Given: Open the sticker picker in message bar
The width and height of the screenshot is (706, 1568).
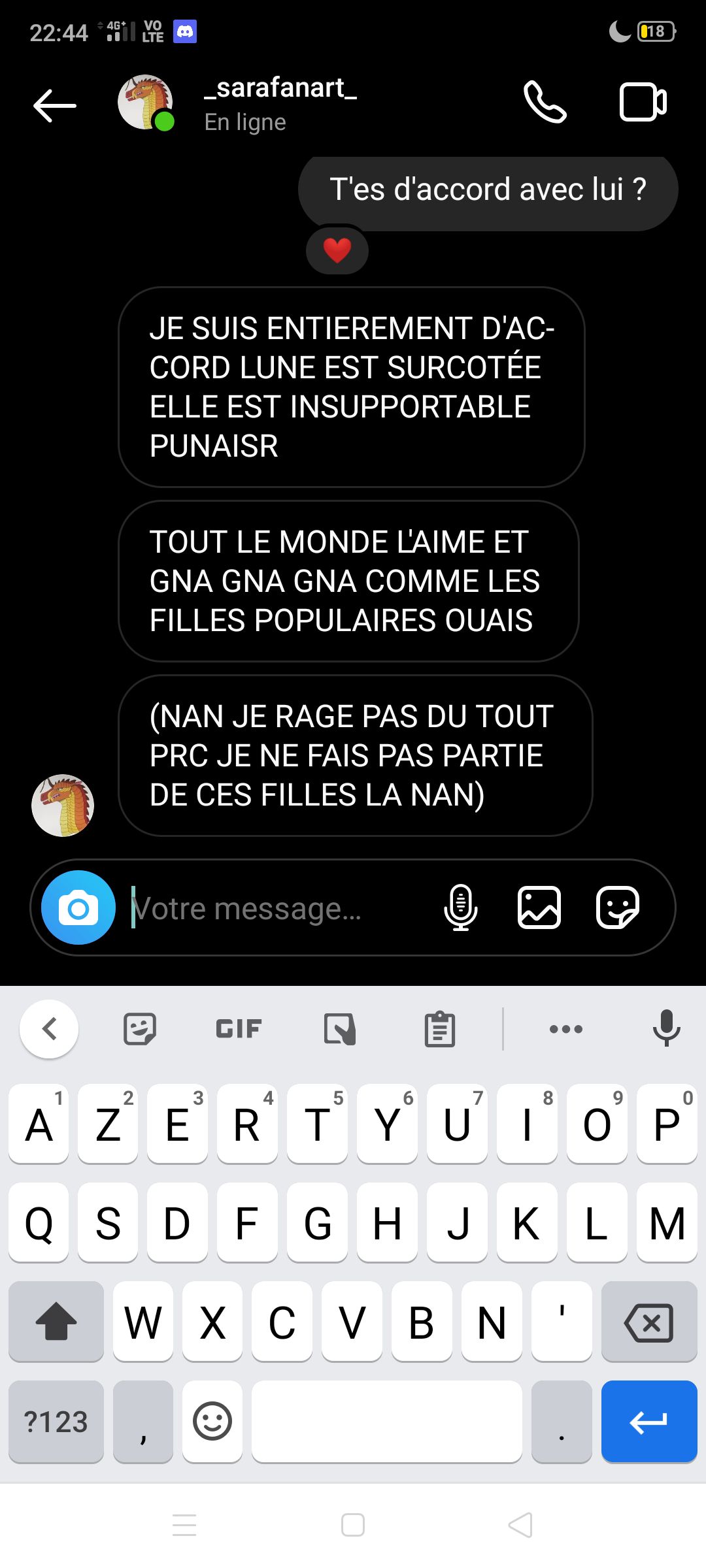Looking at the screenshot, I should [x=617, y=907].
